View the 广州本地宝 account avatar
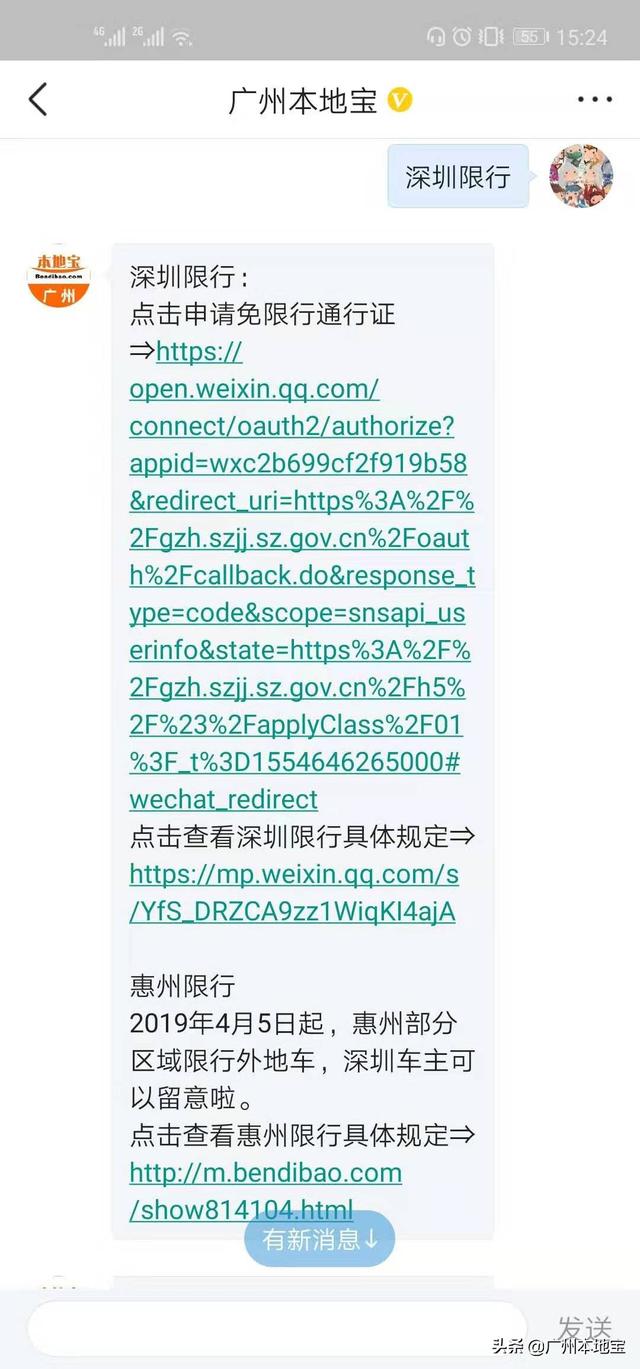The image size is (640, 1369). (58, 275)
